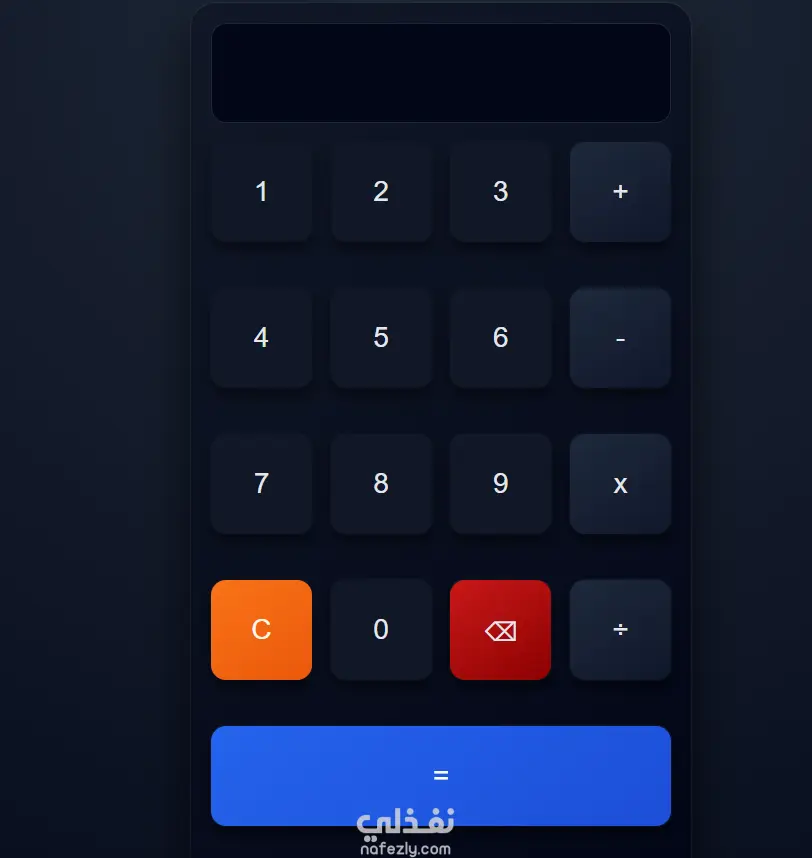Select the plus operator
The image size is (812, 858).
(620, 191)
